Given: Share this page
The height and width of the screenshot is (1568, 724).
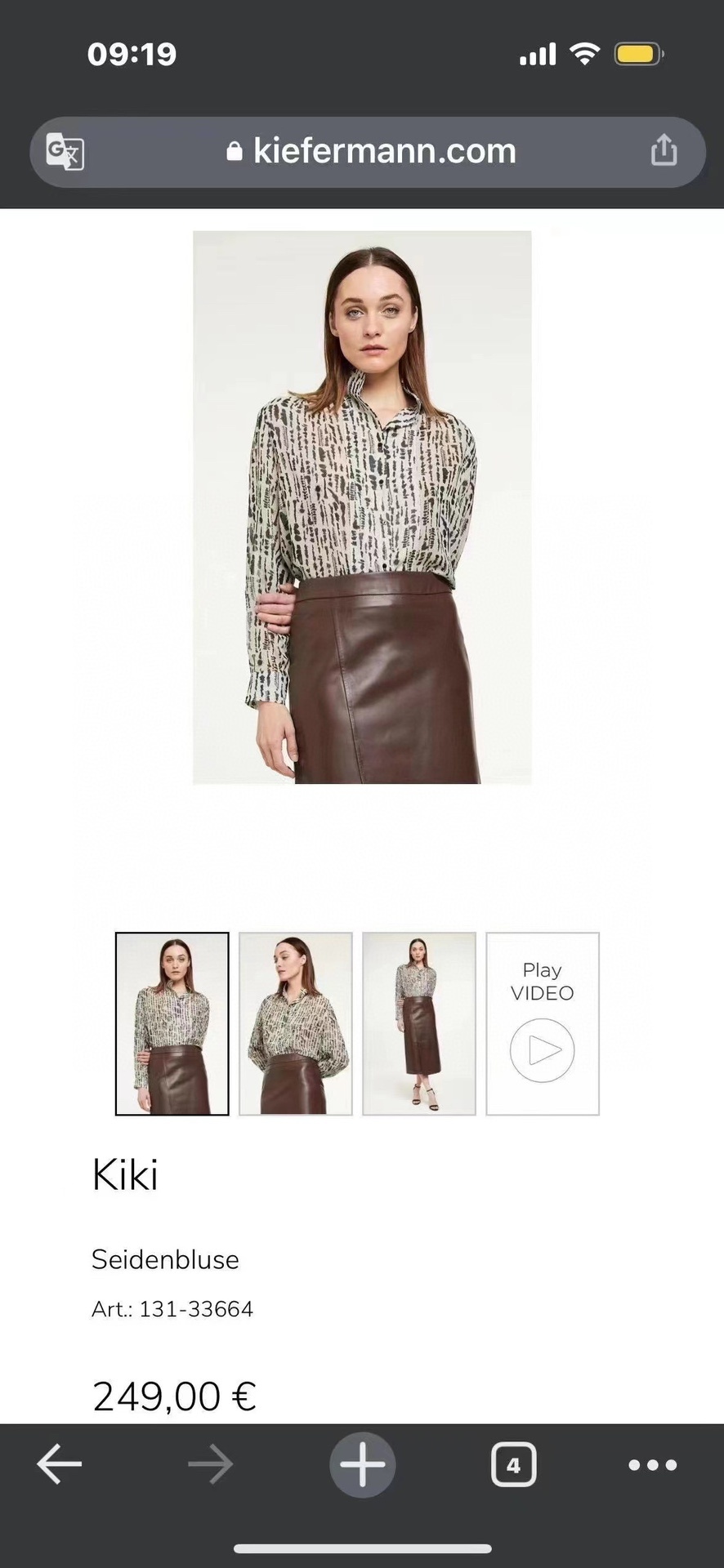Looking at the screenshot, I should click(664, 150).
